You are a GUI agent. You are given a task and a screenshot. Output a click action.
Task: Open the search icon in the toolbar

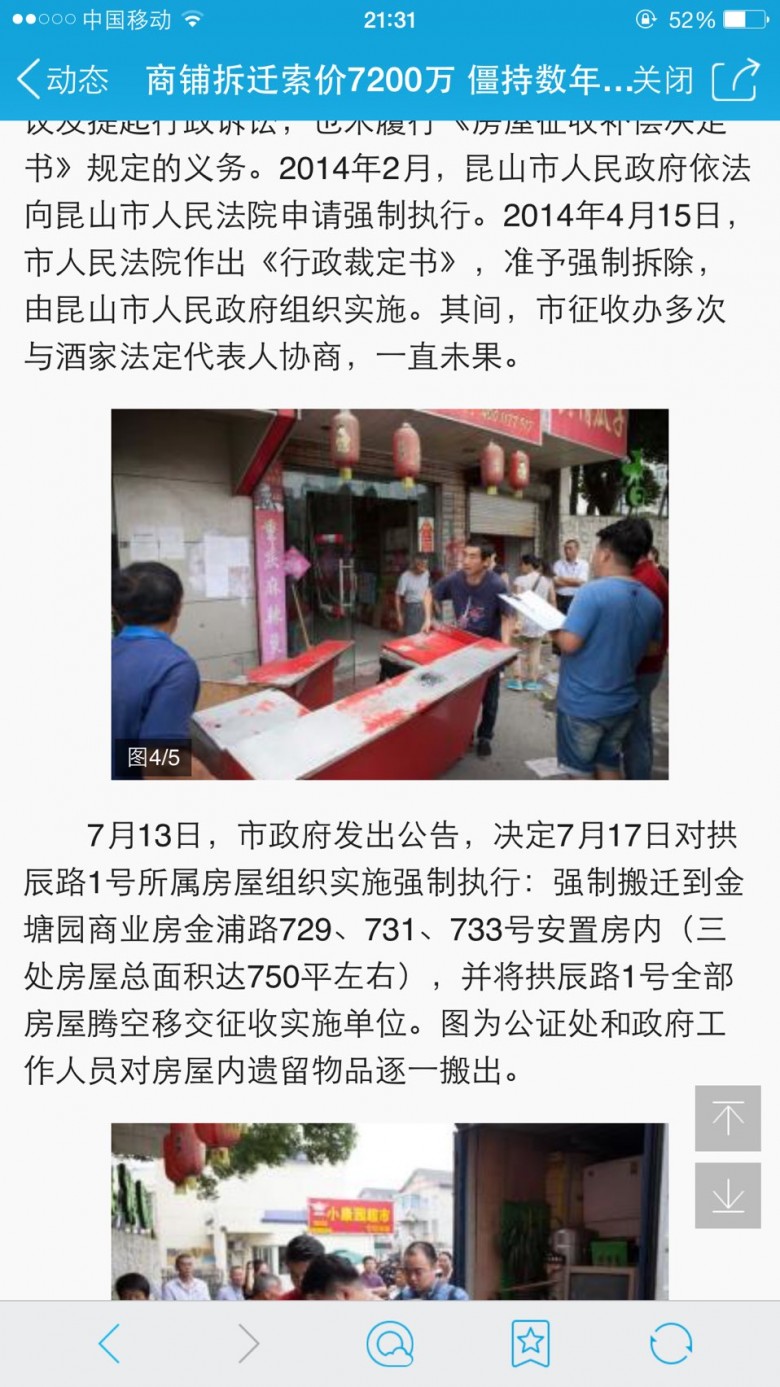pos(390,1343)
